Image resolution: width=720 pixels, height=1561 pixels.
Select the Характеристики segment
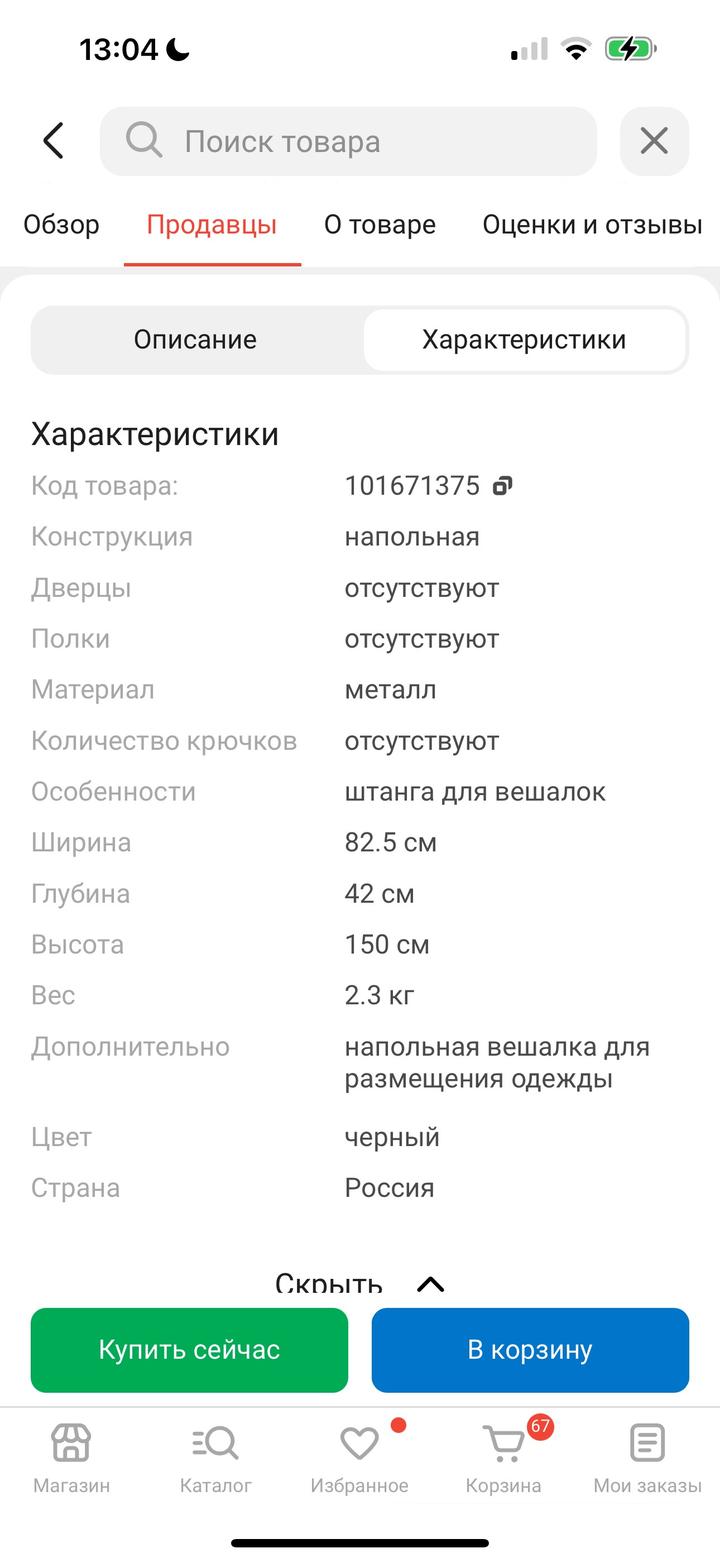524,340
